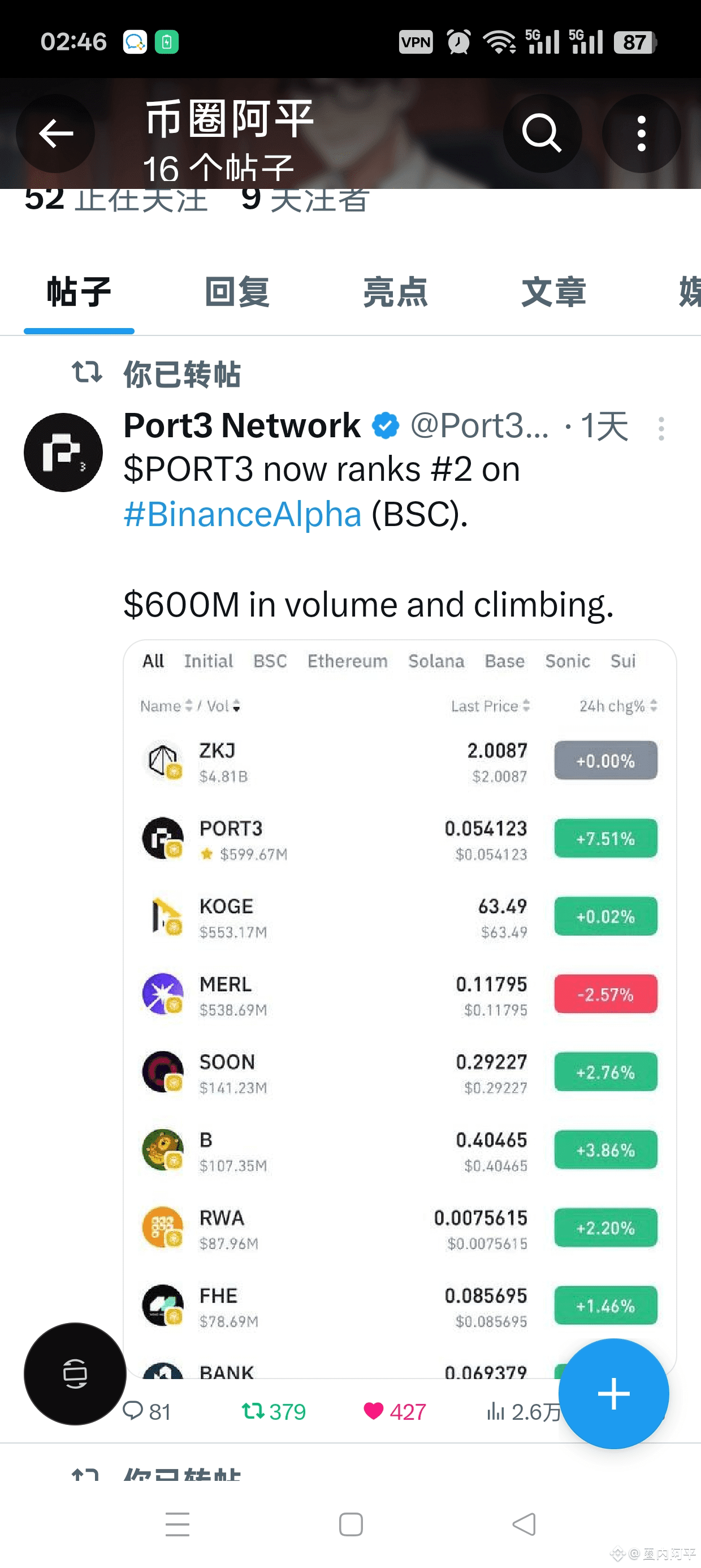The height and width of the screenshot is (1568, 701).
Task: Tap the black floating screen-capture button
Action: coord(75,1374)
